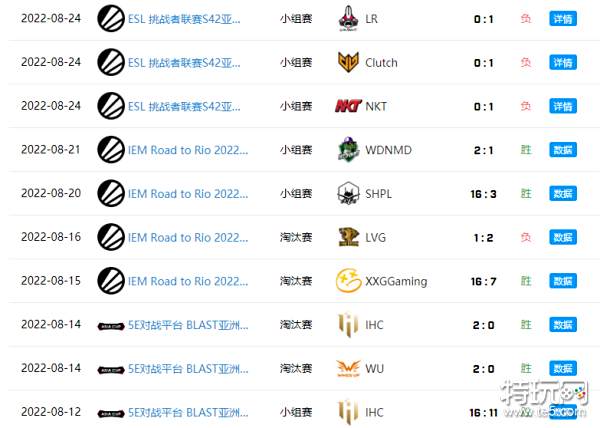The height and width of the screenshot is (428, 600).
Task: Tap 详情 in the NKT match row
Action: pyautogui.click(x=563, y=106)
